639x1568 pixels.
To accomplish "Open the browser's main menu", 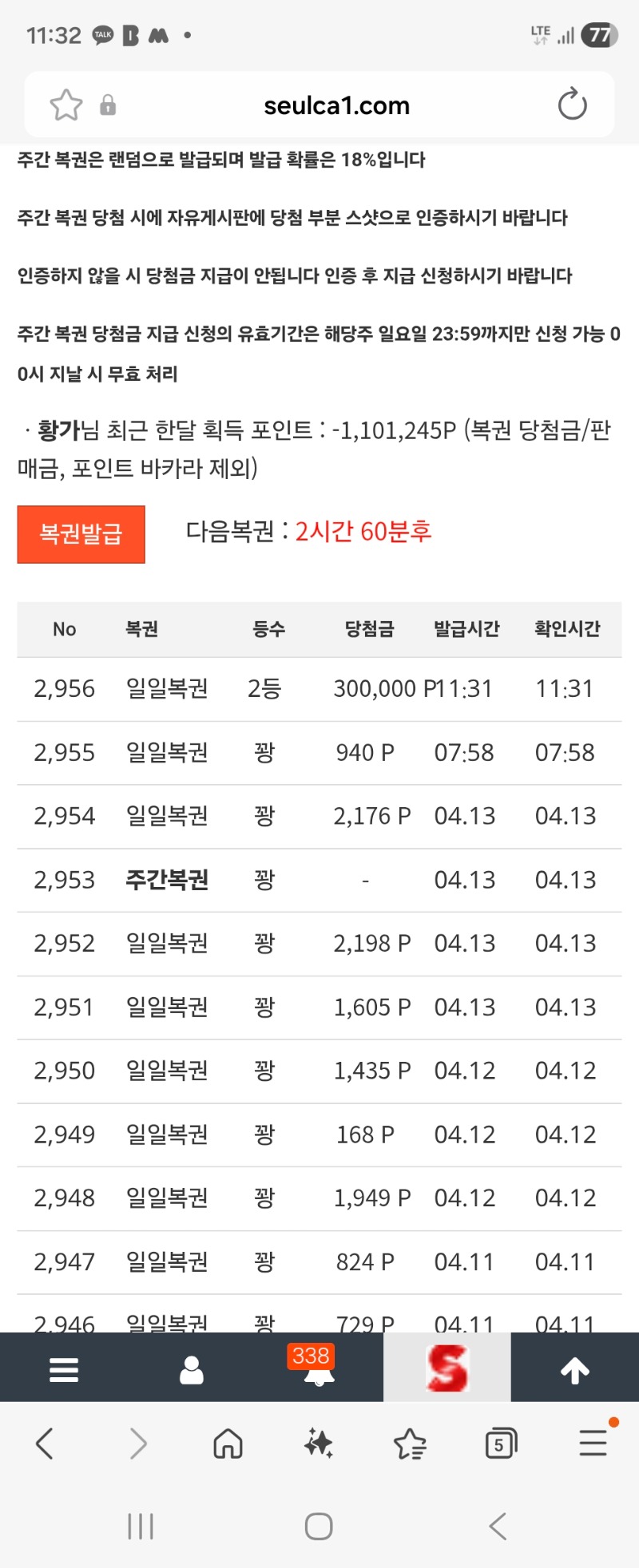I will click(593, 1443).
